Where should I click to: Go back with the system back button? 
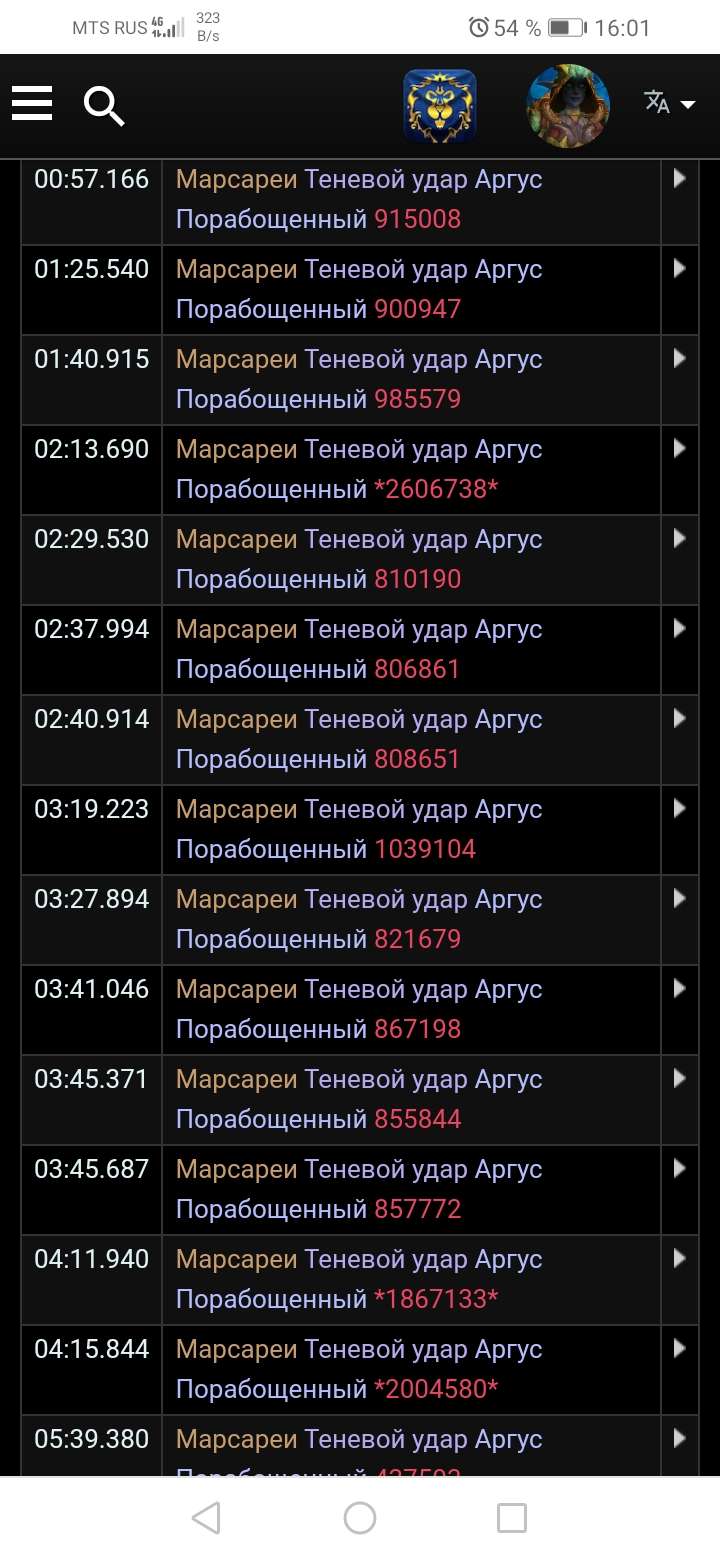(206, 1518)
